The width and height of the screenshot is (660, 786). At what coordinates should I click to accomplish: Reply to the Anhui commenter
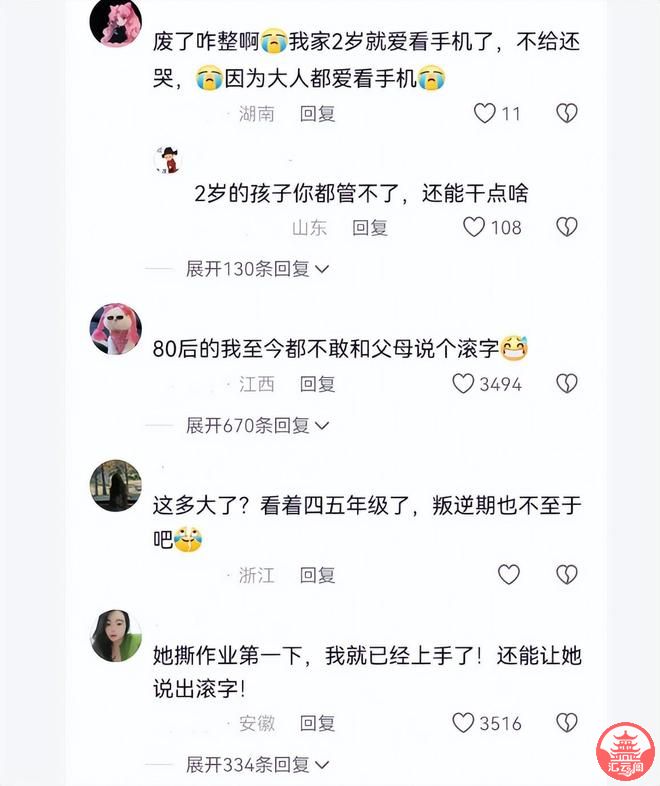click(x=317, y=722)
